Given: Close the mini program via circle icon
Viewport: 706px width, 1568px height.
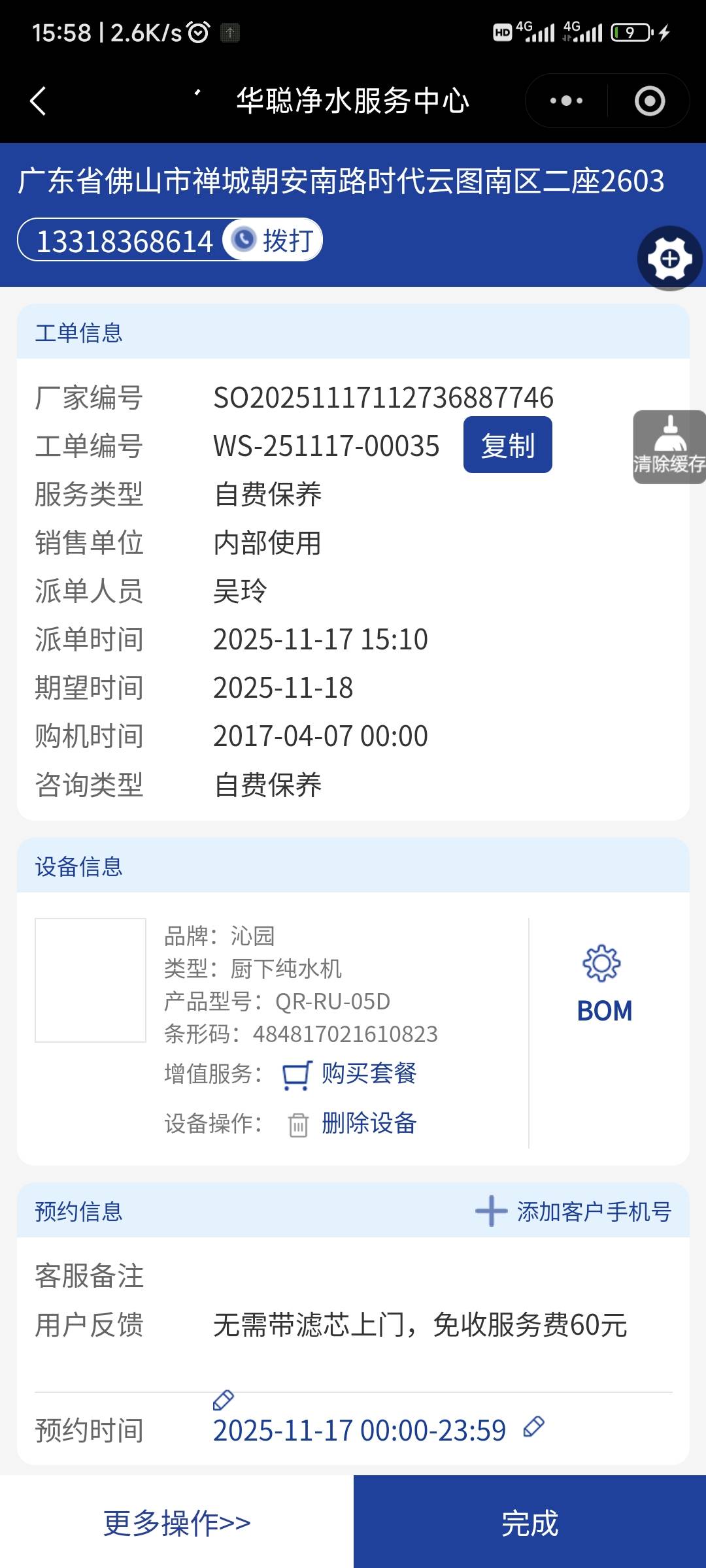Looking at the screenshot, I should [x=649, y=101].
